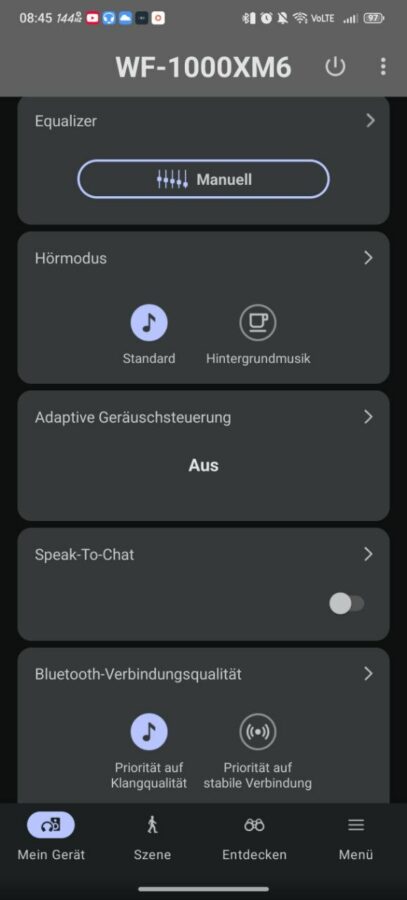Open the Speak-To-Chat settings
Image resolution: width=407 pixels, height=900 pixels.
204,554
